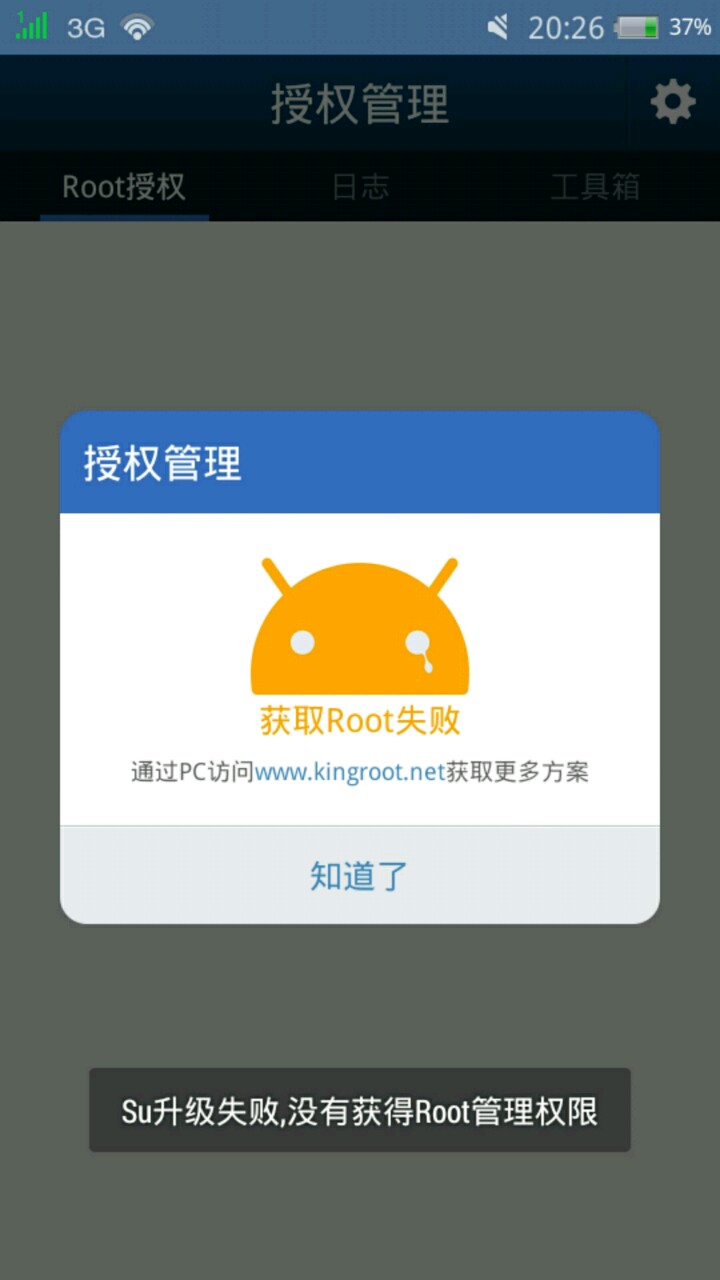Switch to the Root授权 tab

point(124,187)
